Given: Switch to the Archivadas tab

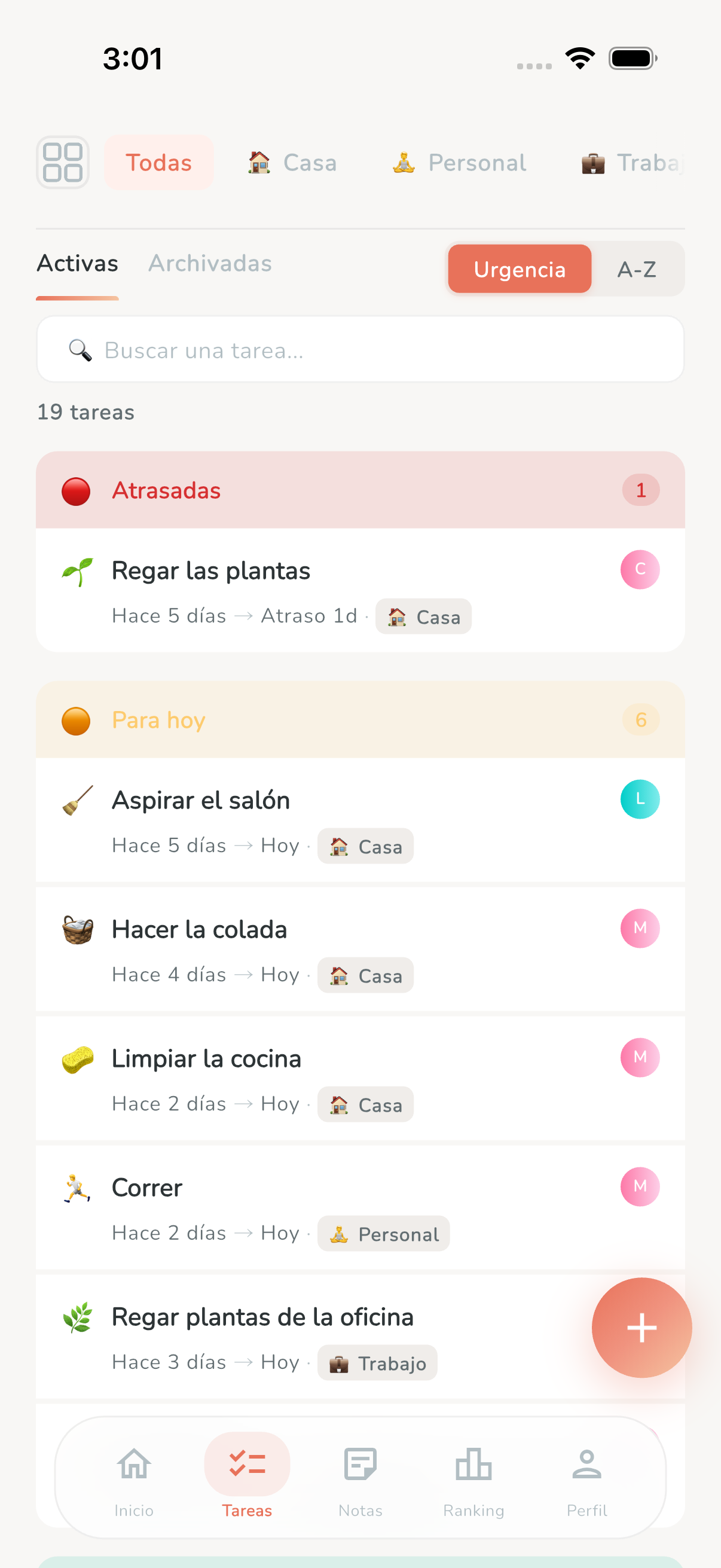Looking at the screenshot, I should (209, 263).
